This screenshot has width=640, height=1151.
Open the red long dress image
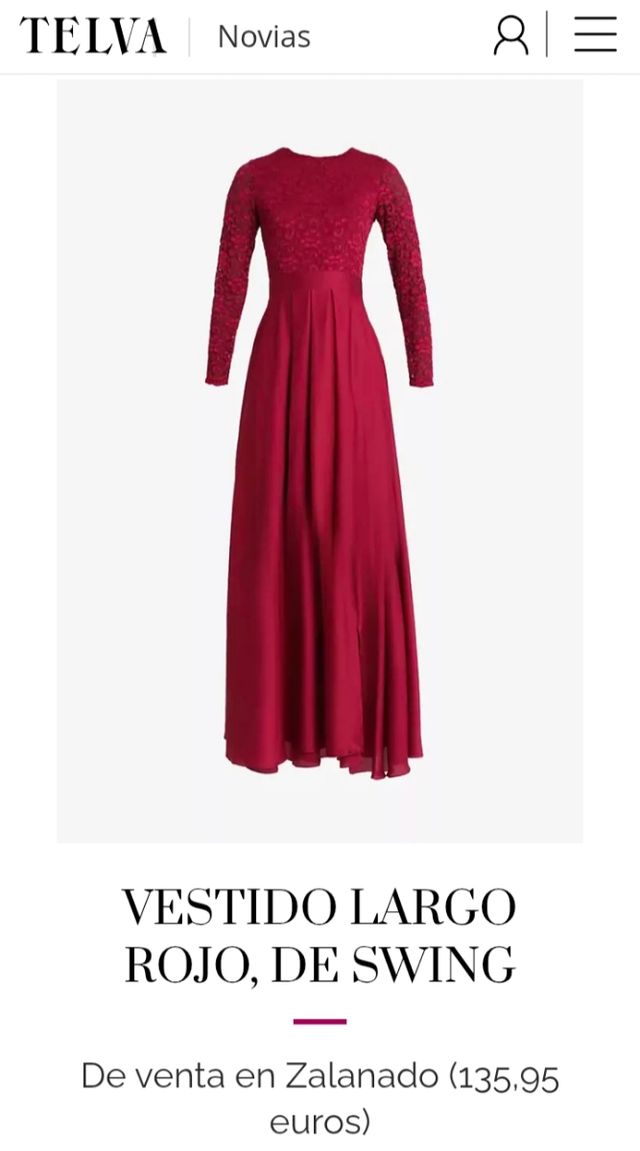click(320, 460)
